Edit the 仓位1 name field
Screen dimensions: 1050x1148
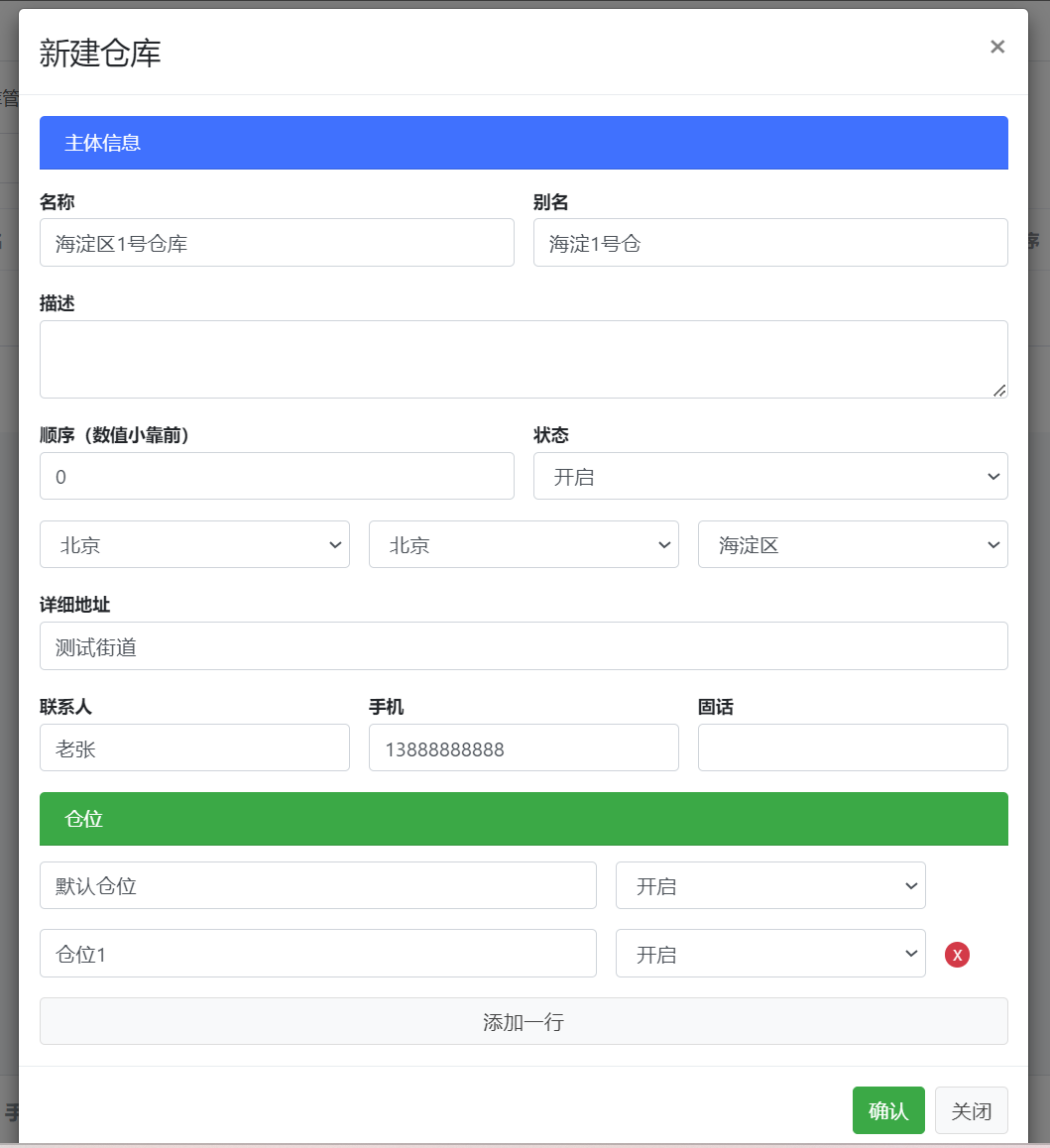(x=317, y=954)
